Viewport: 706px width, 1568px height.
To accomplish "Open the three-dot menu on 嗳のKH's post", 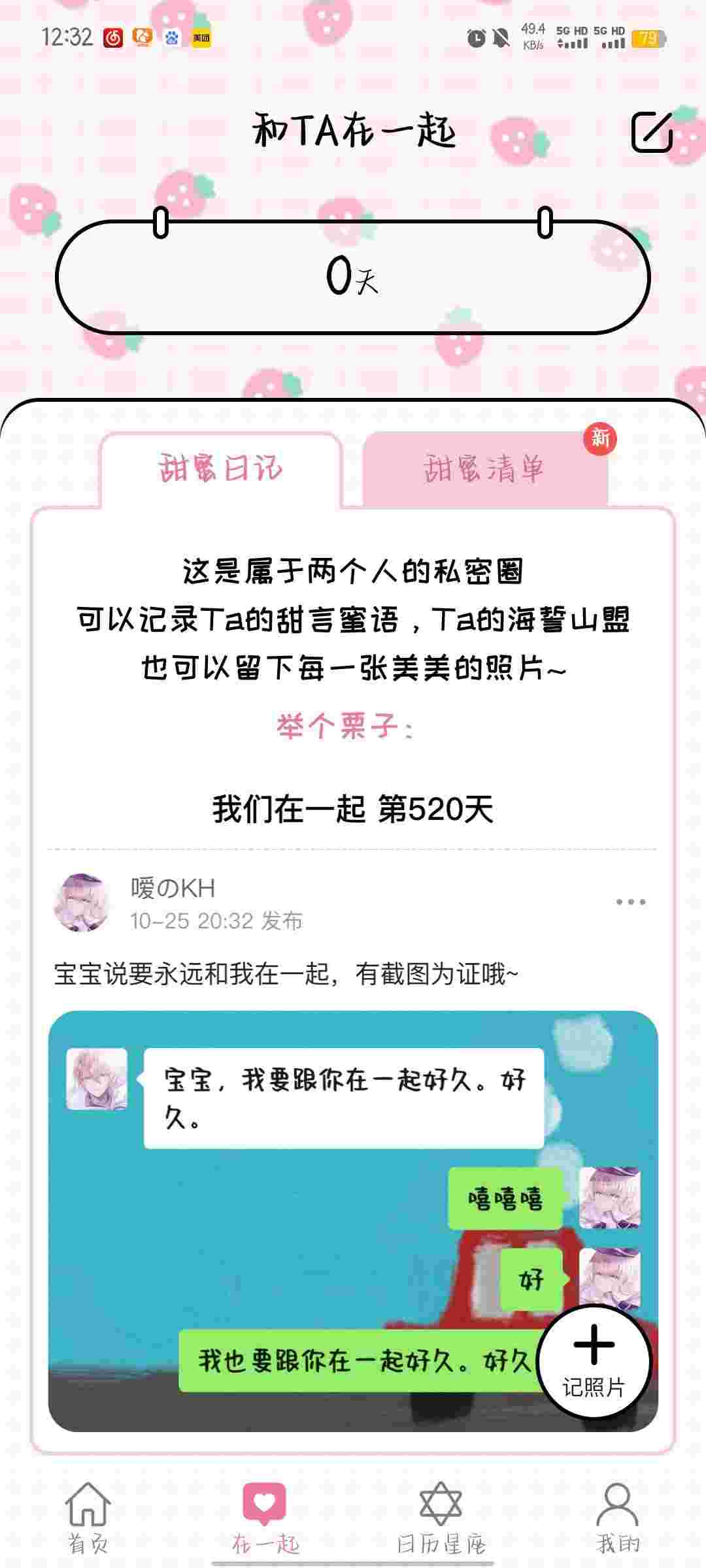I will tap(630, 902).
